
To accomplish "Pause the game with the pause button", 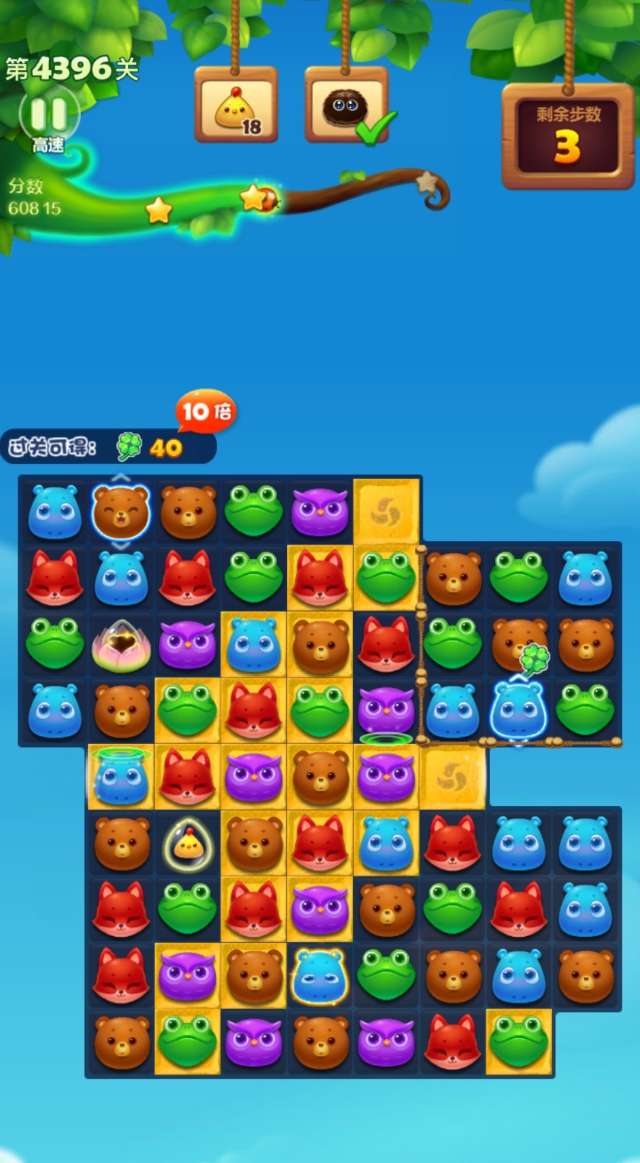I will [48, 112].
